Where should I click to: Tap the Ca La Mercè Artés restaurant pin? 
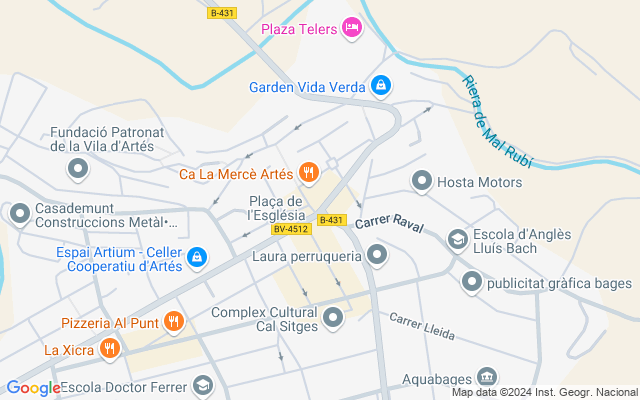[x=309, y=173]
